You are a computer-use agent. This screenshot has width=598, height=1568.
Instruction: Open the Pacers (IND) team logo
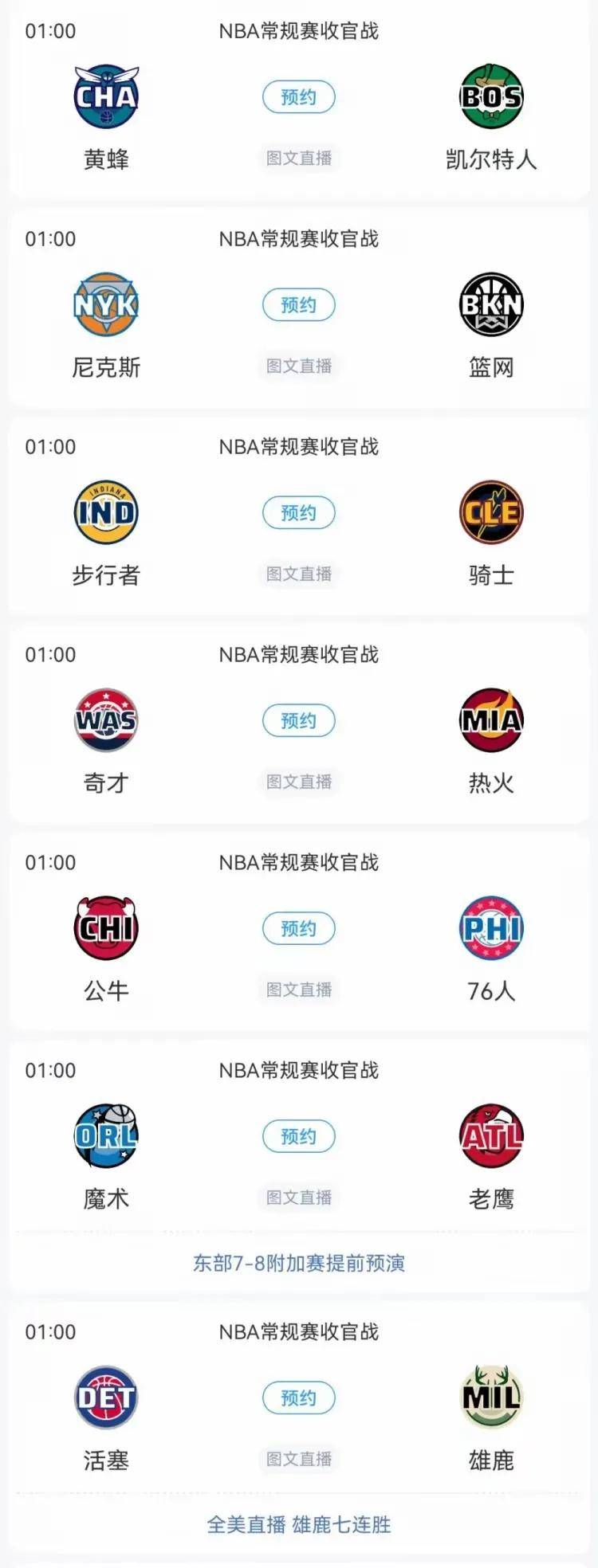click(106, 512)
